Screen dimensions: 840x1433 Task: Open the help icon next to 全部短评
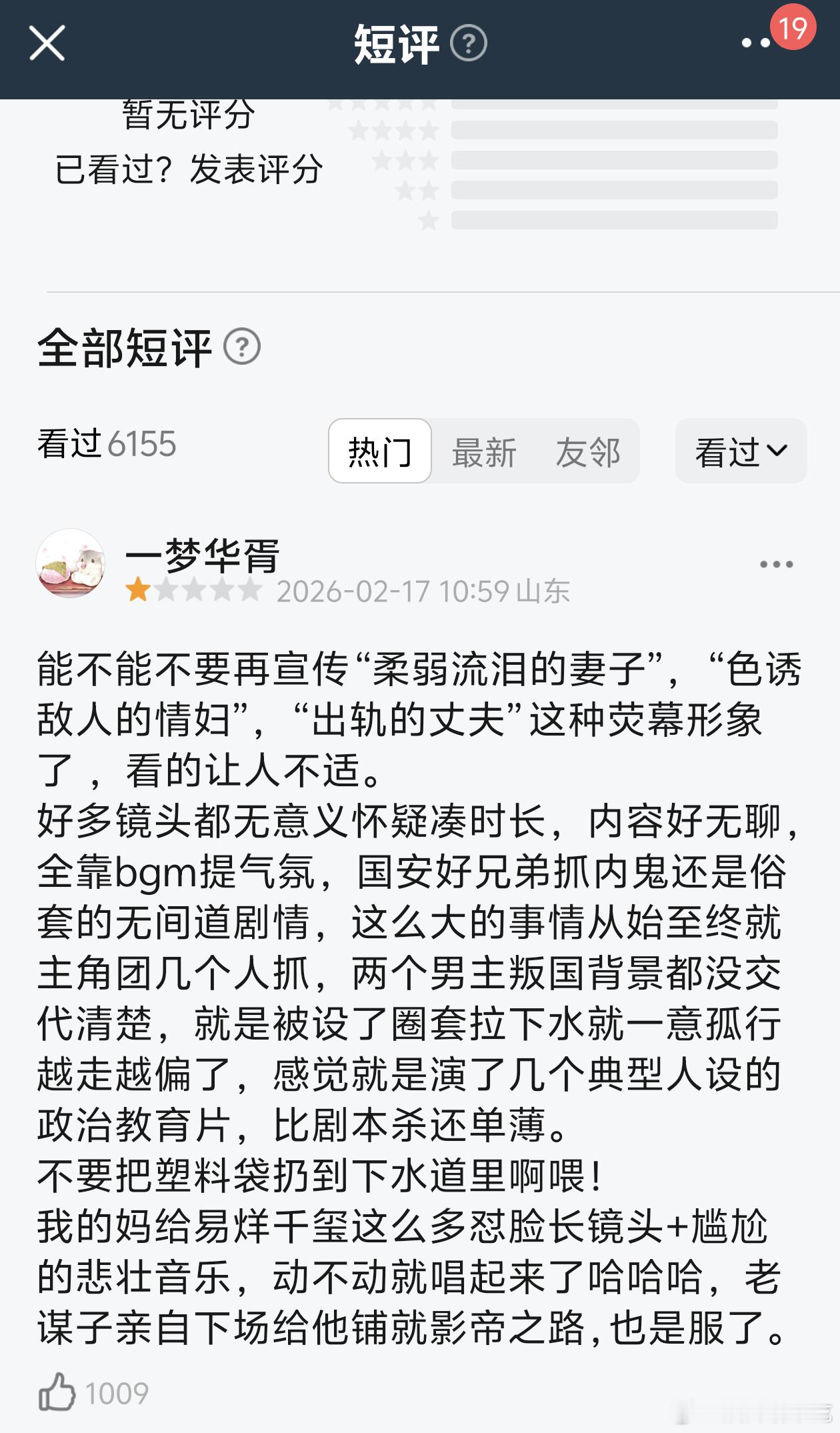pos(241,345)
